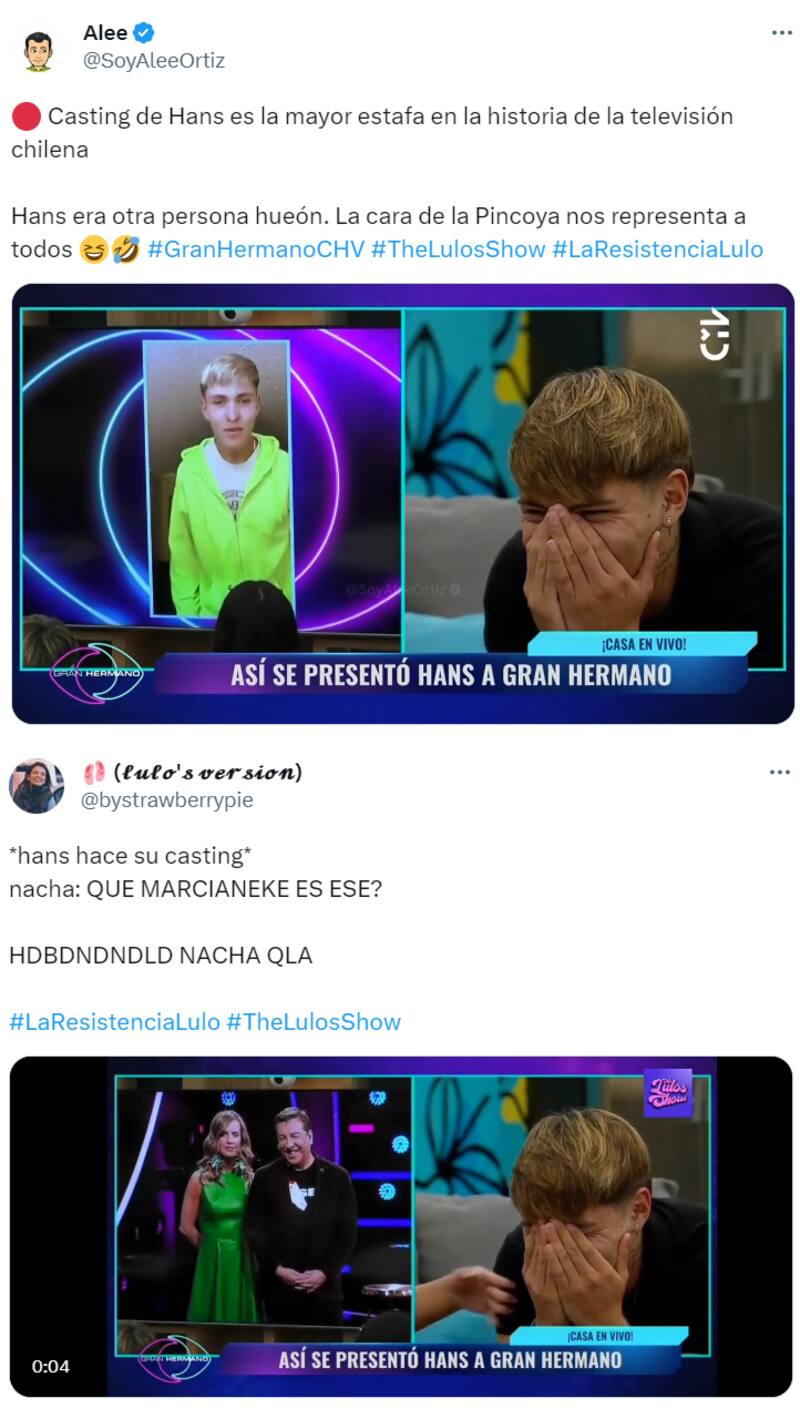Open #LaResistenciaLulo hashtag in bystrawberrypie's tweet
This screenshot has width=800, height=1418.
(114, 1022)
